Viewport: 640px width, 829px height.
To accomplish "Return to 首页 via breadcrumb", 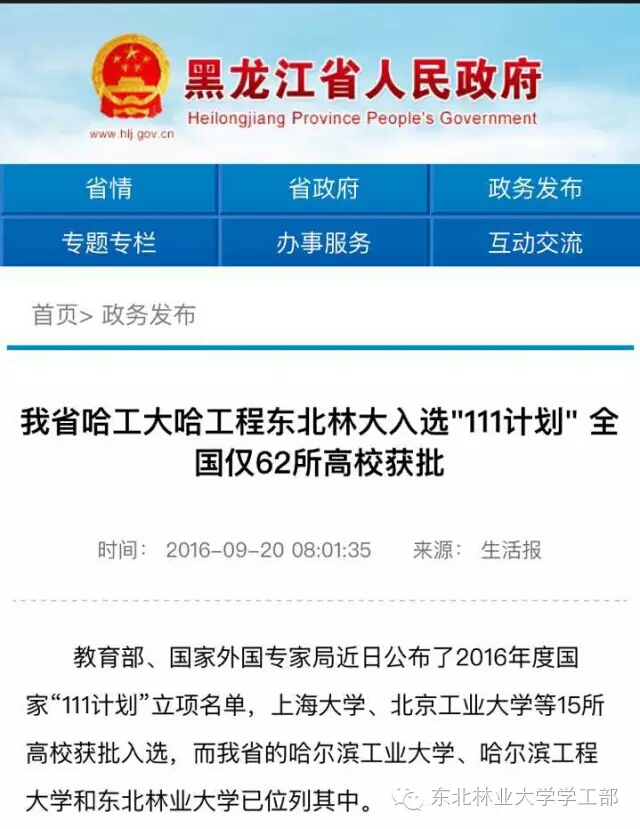I will 54,315.
